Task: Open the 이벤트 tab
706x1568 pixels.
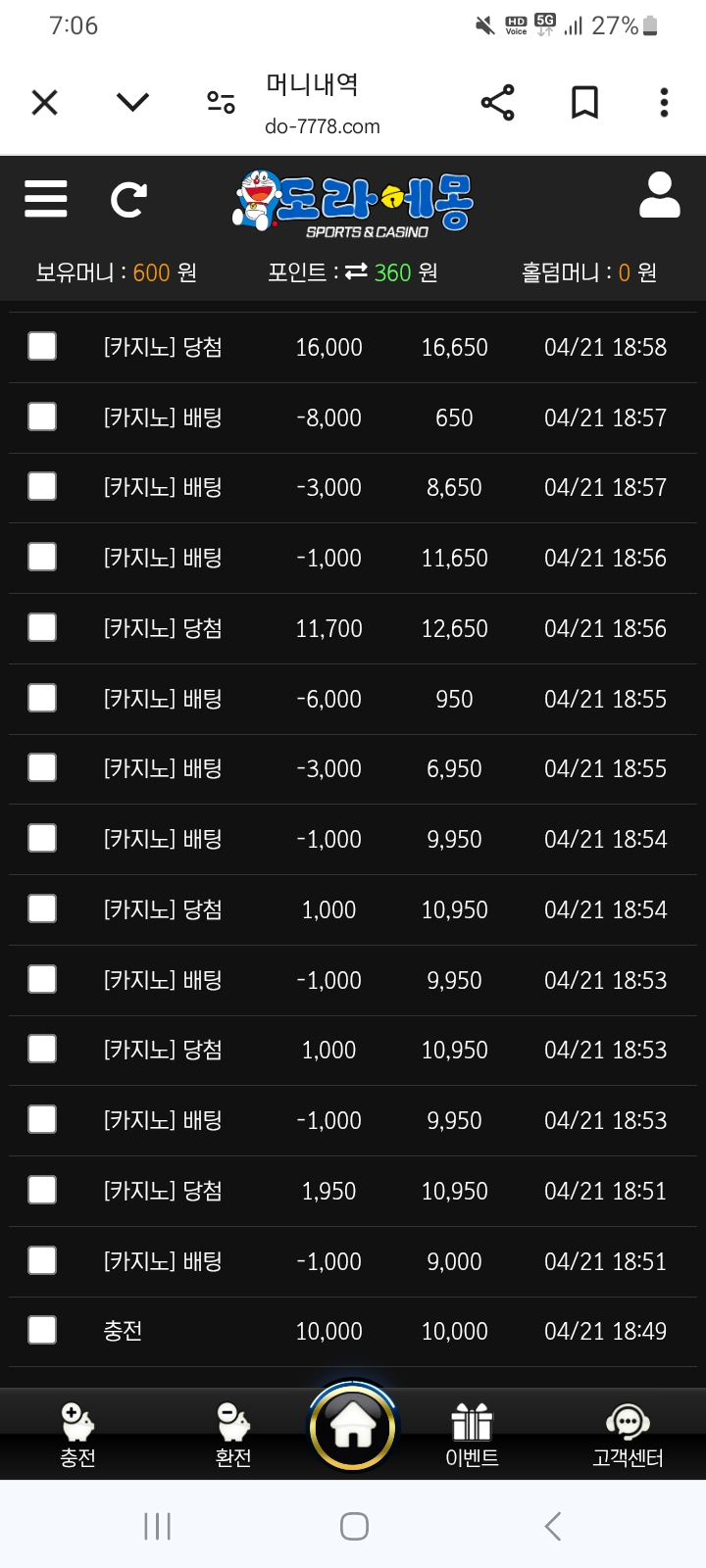Action: 472,1435
